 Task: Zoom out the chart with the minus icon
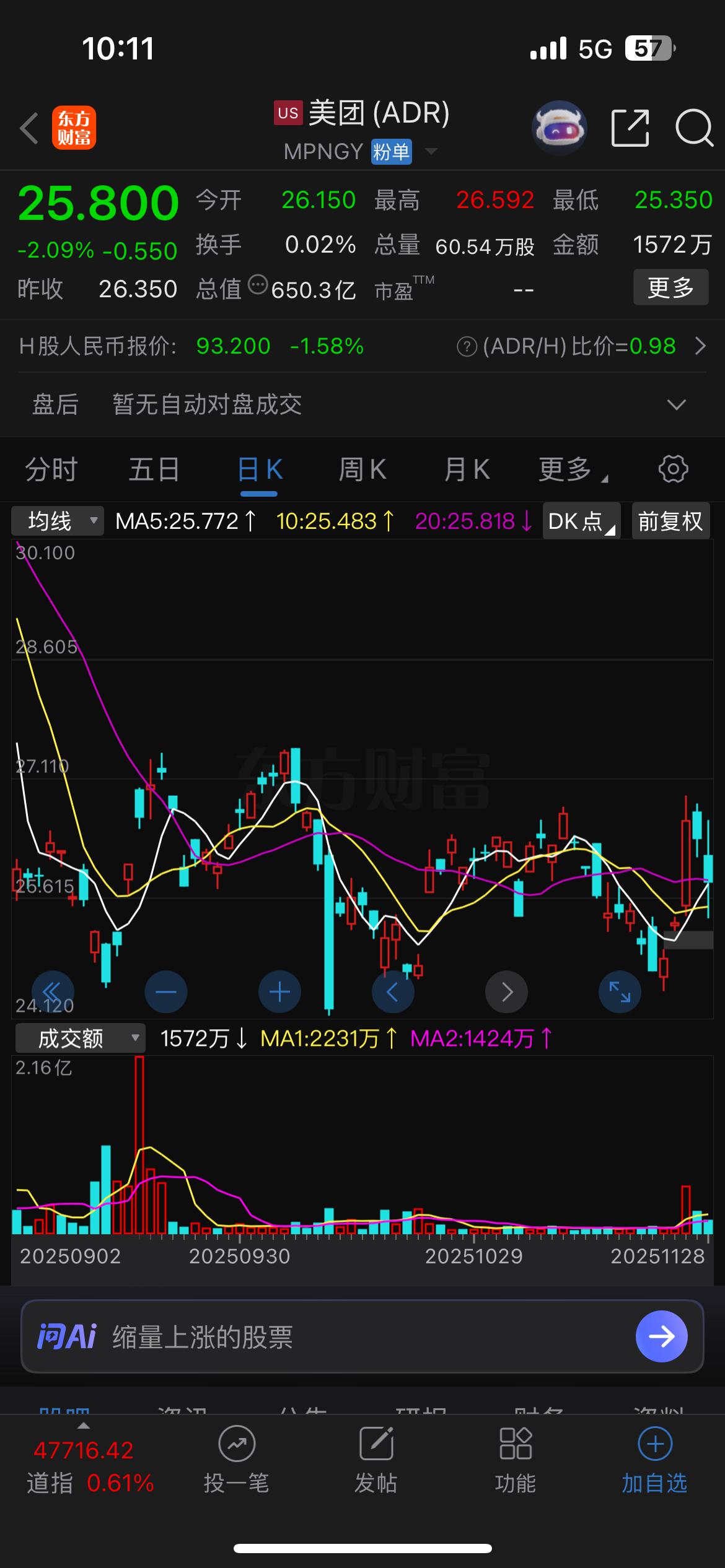165,991
